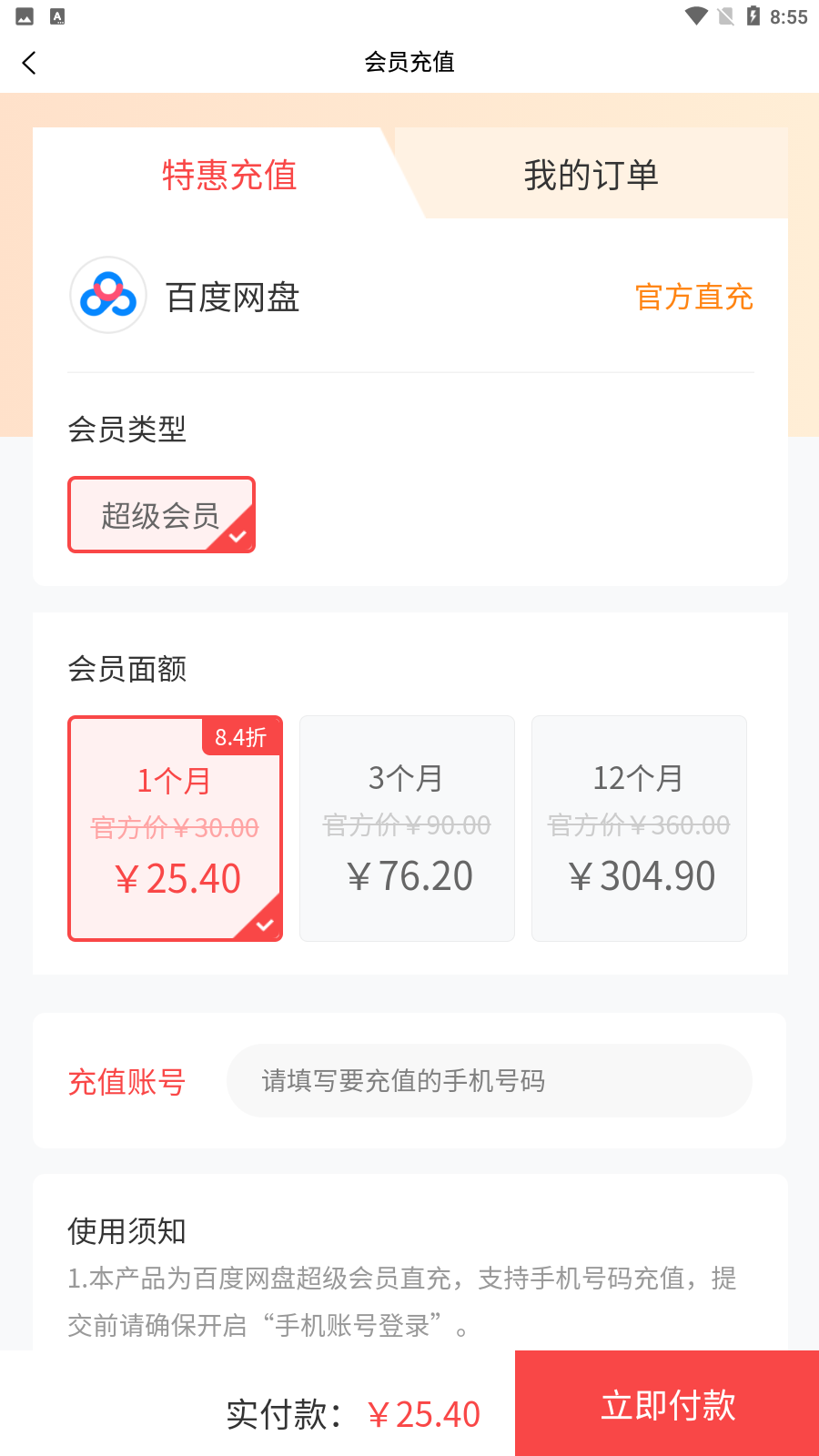Select the 1个月 plan with 8.4折 discount

175,827
